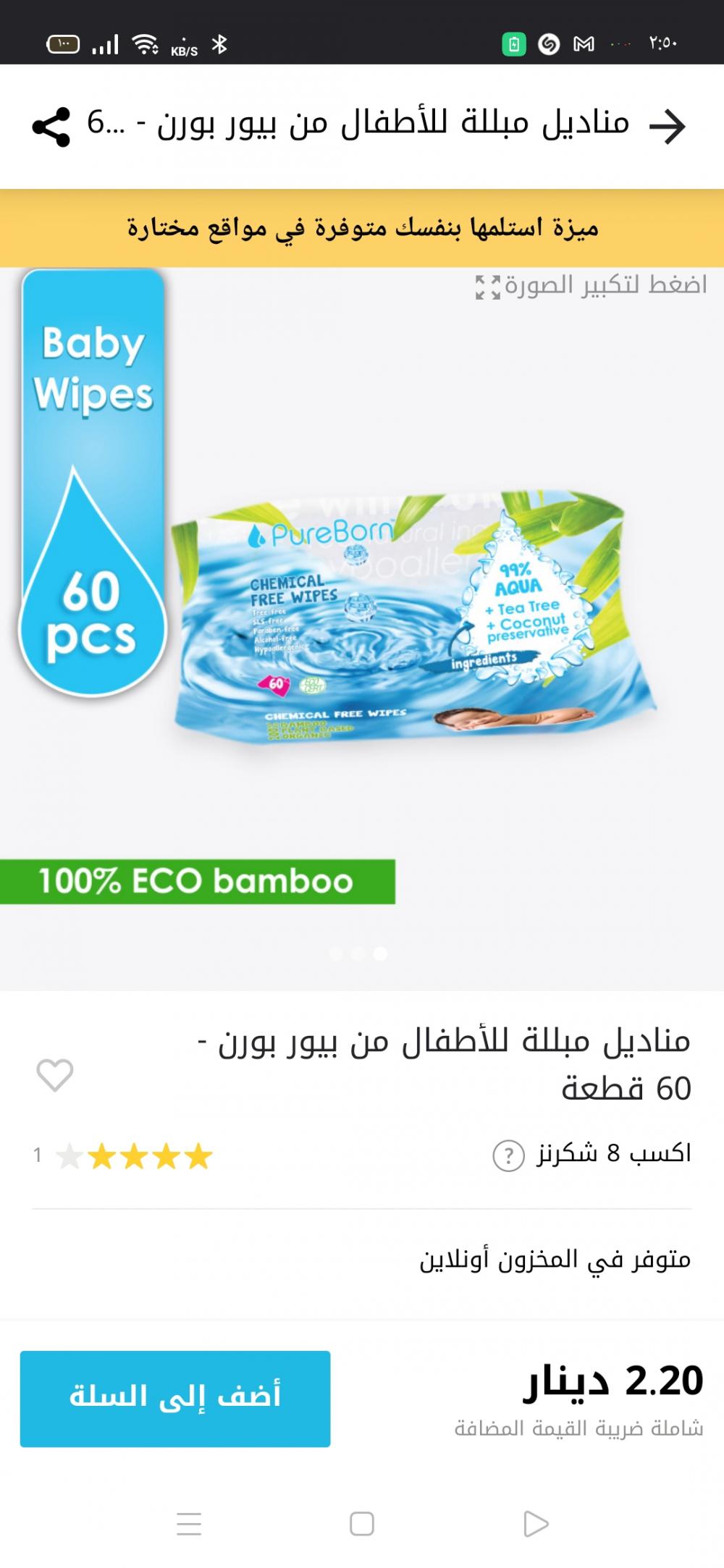Tap the image enlarge option

[591, 285]
